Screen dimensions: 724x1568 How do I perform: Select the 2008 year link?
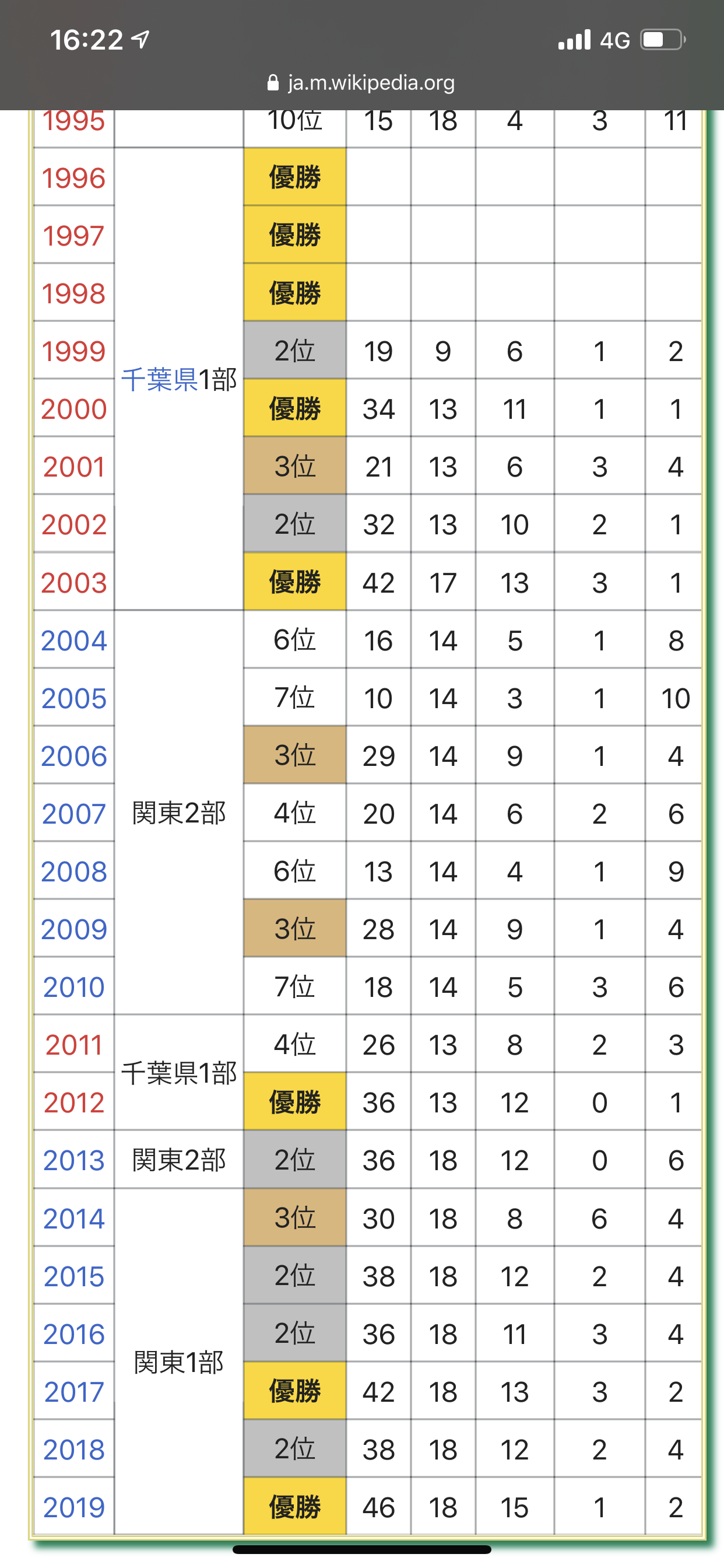pyautogui.click(x=73, y=872)
